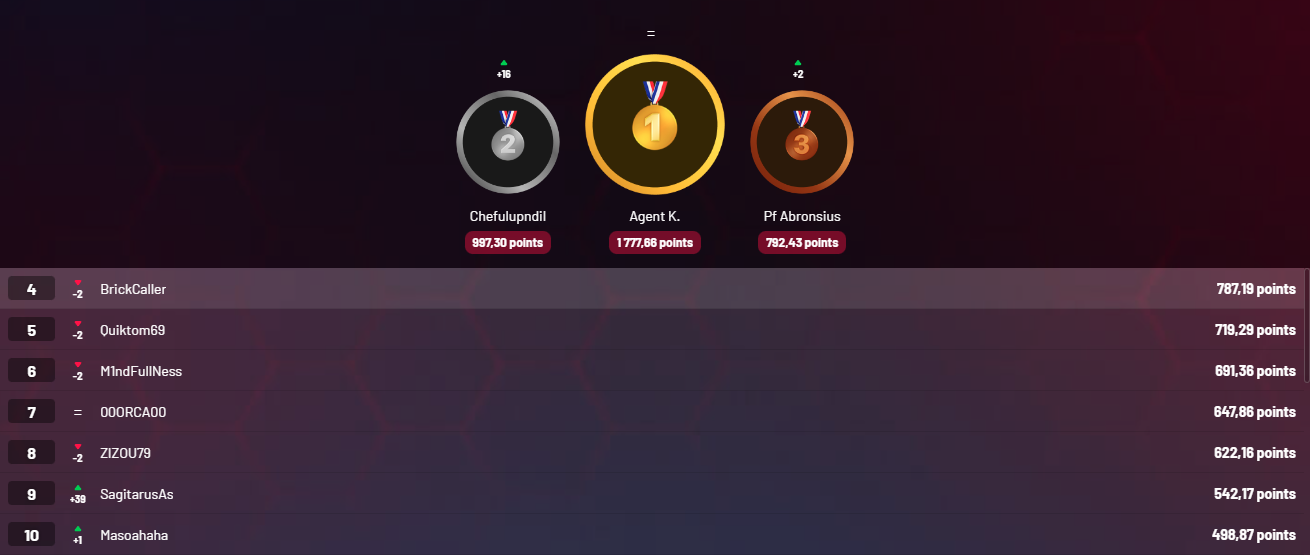The width and height of the screenshot is (1310, 555).
Task: Select Masoahaha's leaderboard row
Action: click(x=134, y=535)
